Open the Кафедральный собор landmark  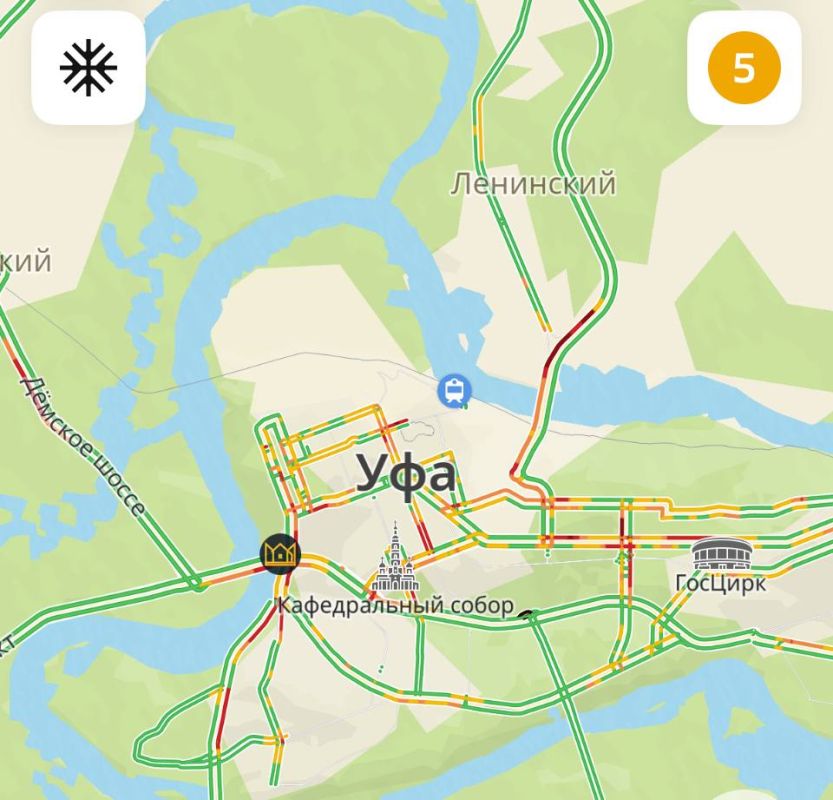tap(396, 561)
